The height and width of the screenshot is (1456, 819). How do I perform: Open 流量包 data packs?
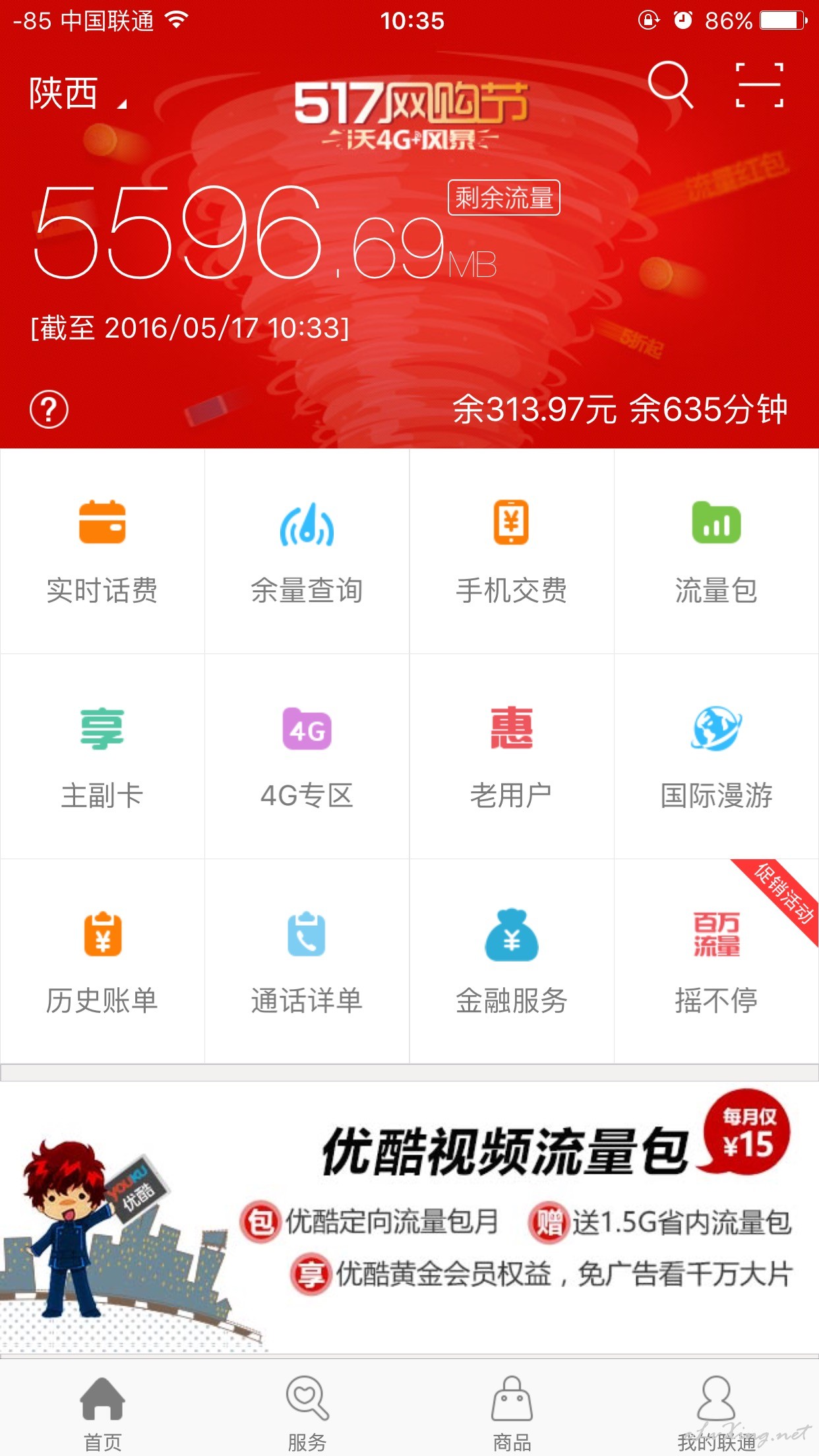717,552
